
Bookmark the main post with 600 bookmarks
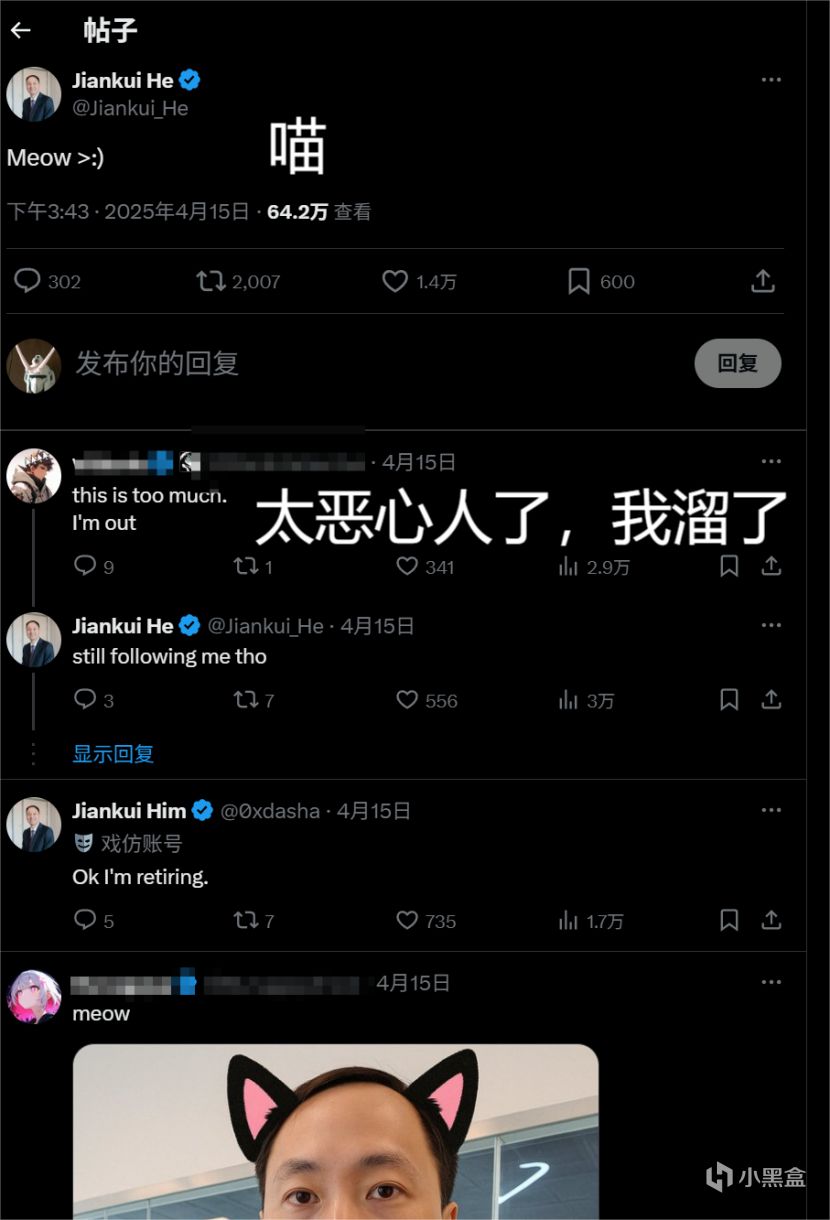578,281
